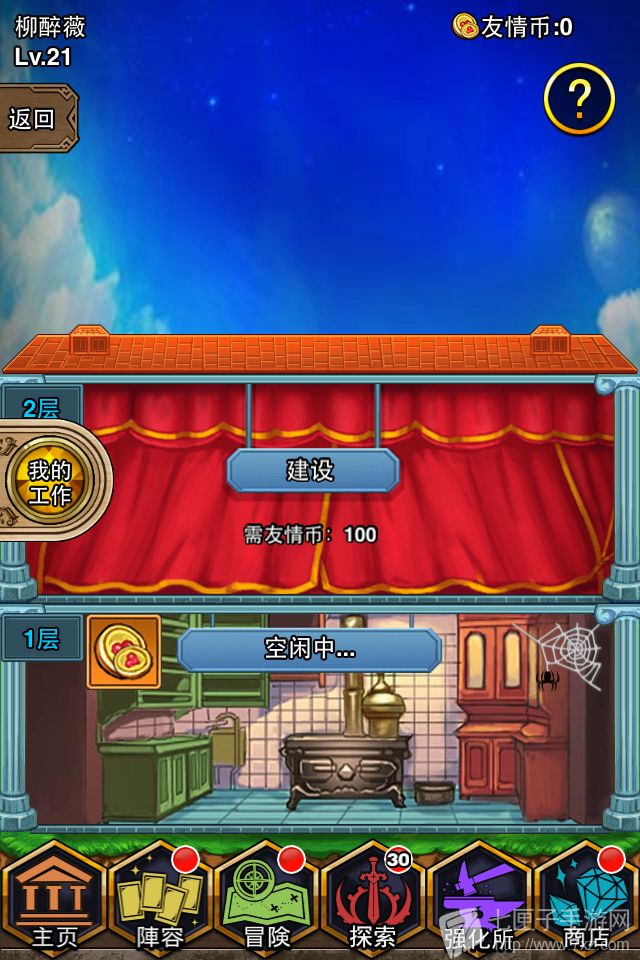Tap the friendship coin icon on floor 1
This screenshot has width=640, height=960.
(x=124, y=651)
